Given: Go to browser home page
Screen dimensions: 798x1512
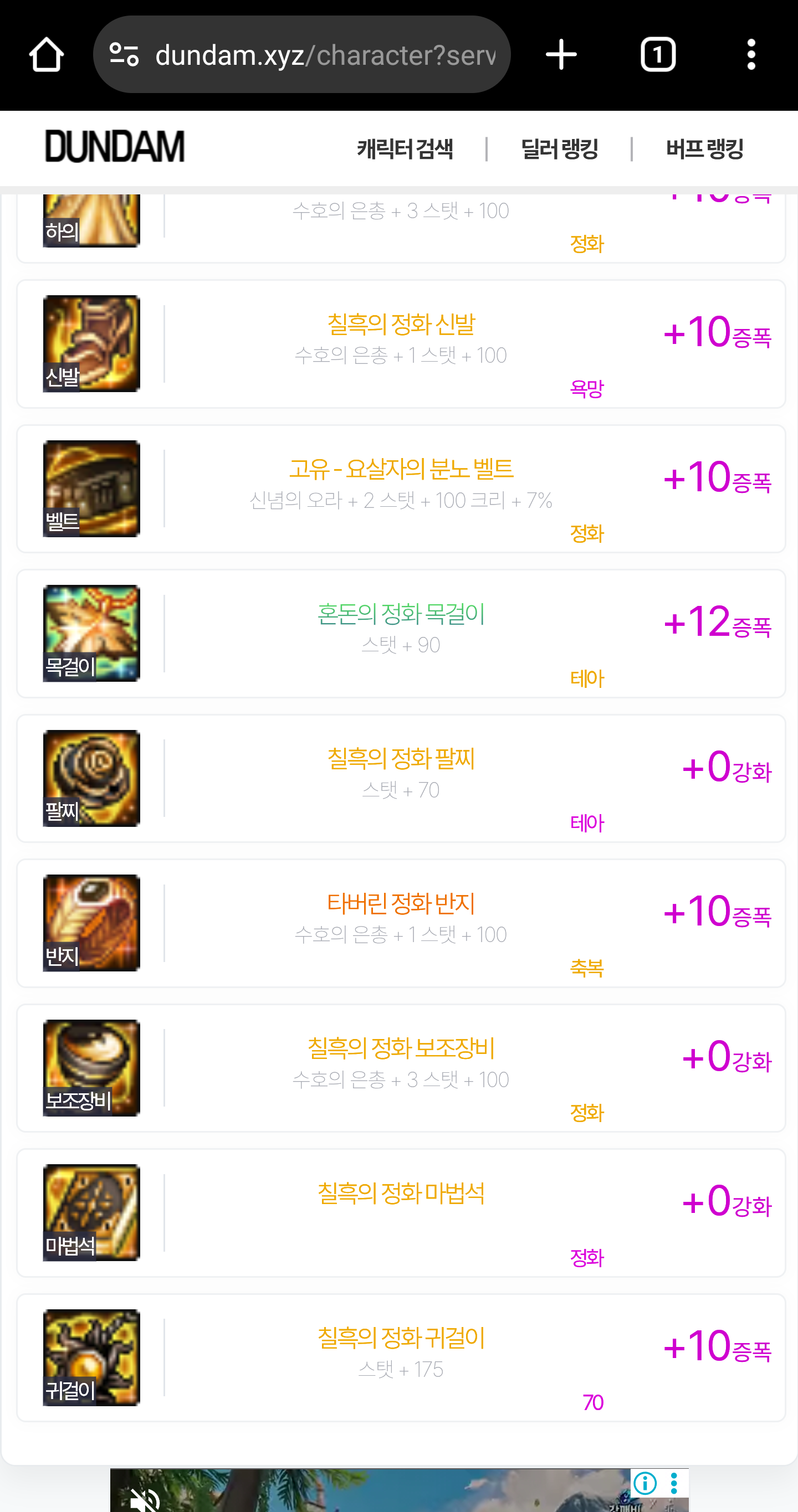Looking at the screenshot, I should click(46, 55).
